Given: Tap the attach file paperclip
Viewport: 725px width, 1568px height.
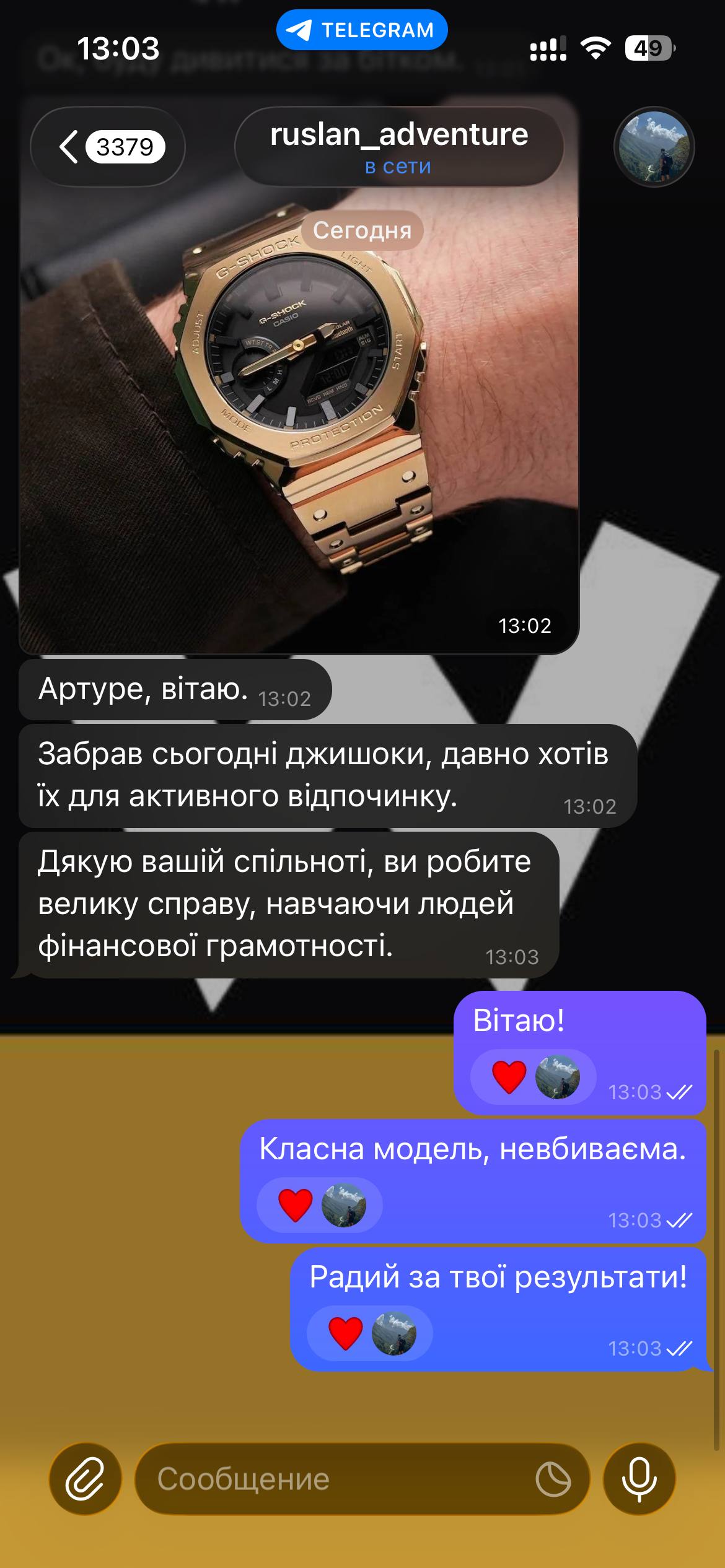Looking at the screenshot, I should pos(86,1479).
